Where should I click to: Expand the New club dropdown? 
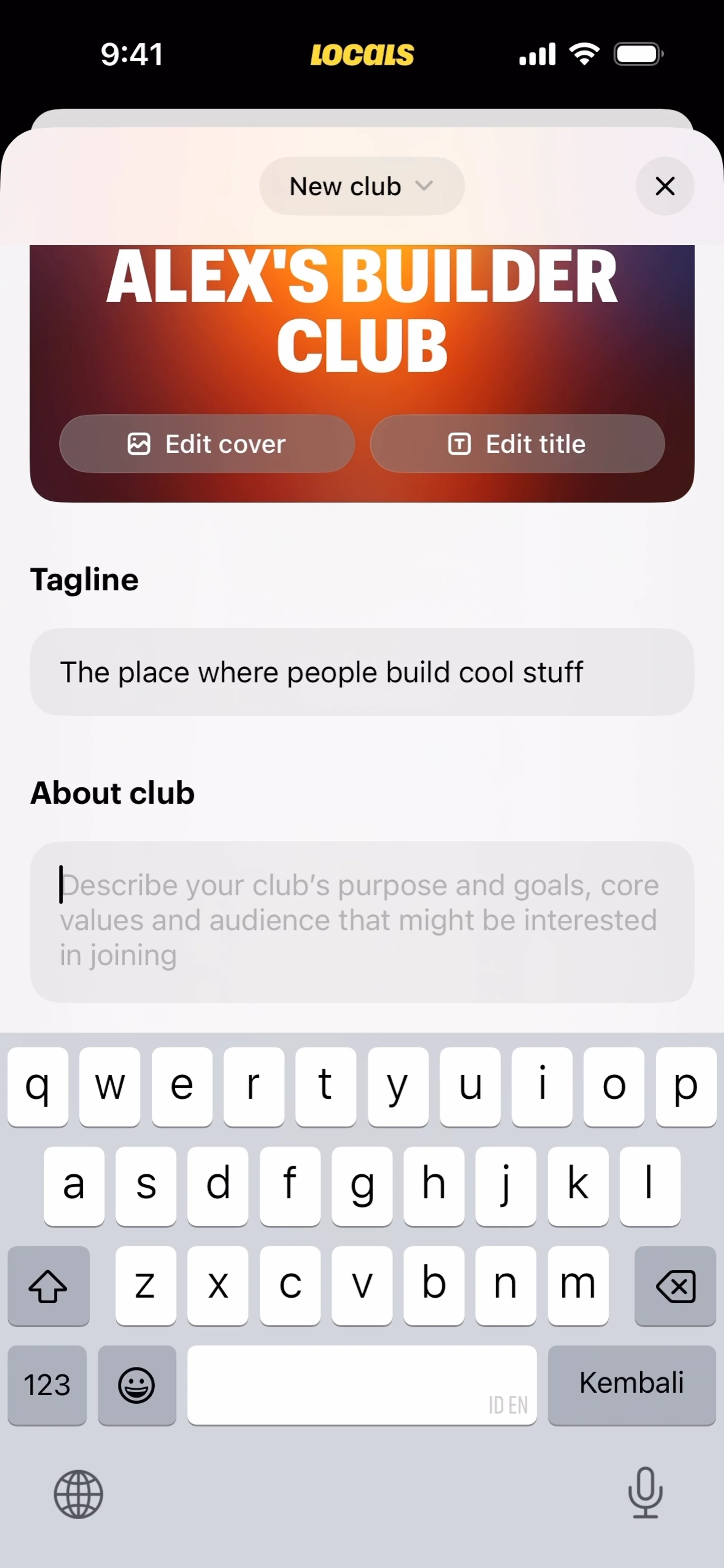click(362, 186)
